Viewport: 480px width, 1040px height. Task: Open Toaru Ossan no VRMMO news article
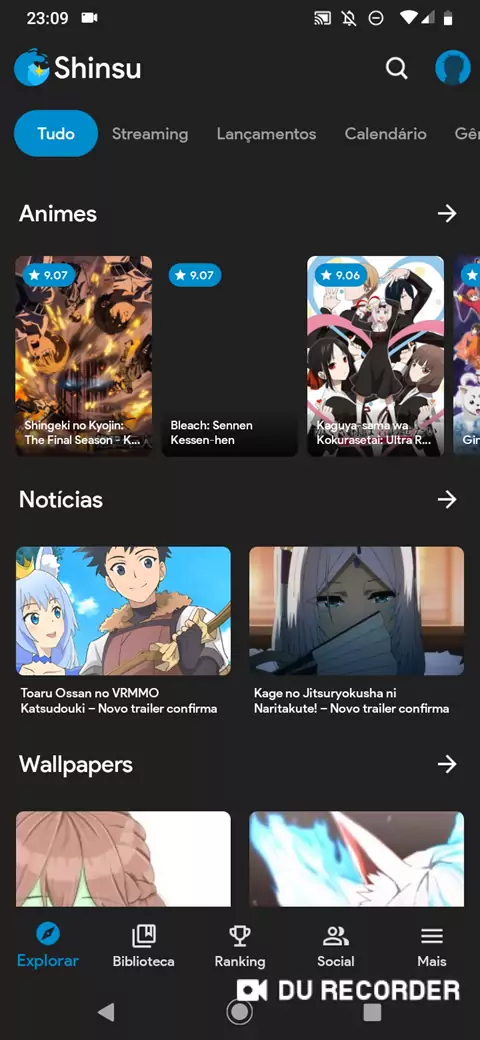pos(123,631)
